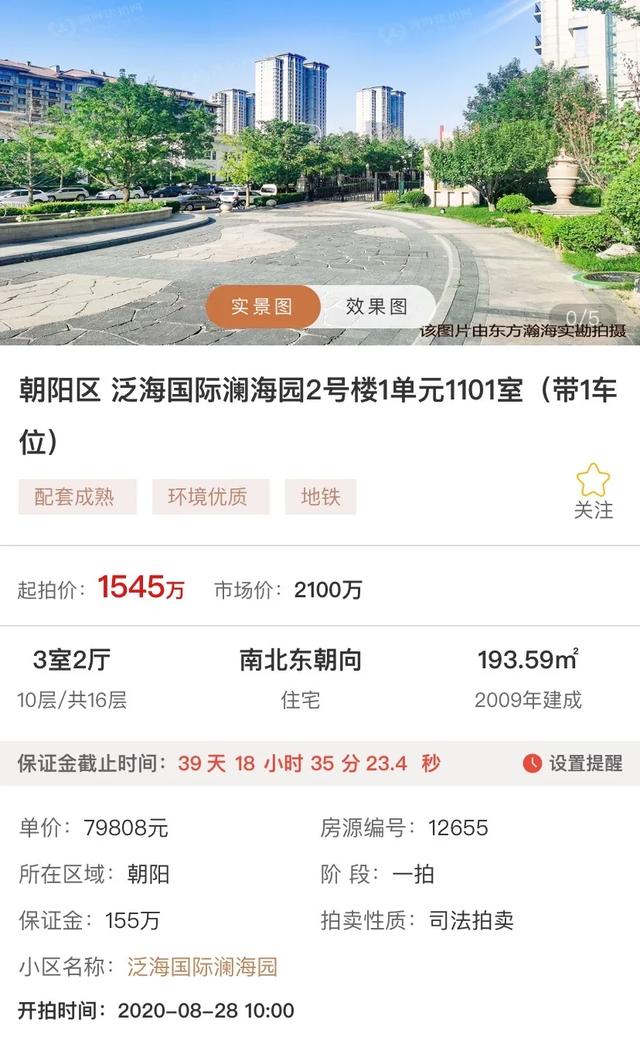Select the 配套成熟 tag

point(77,497)
